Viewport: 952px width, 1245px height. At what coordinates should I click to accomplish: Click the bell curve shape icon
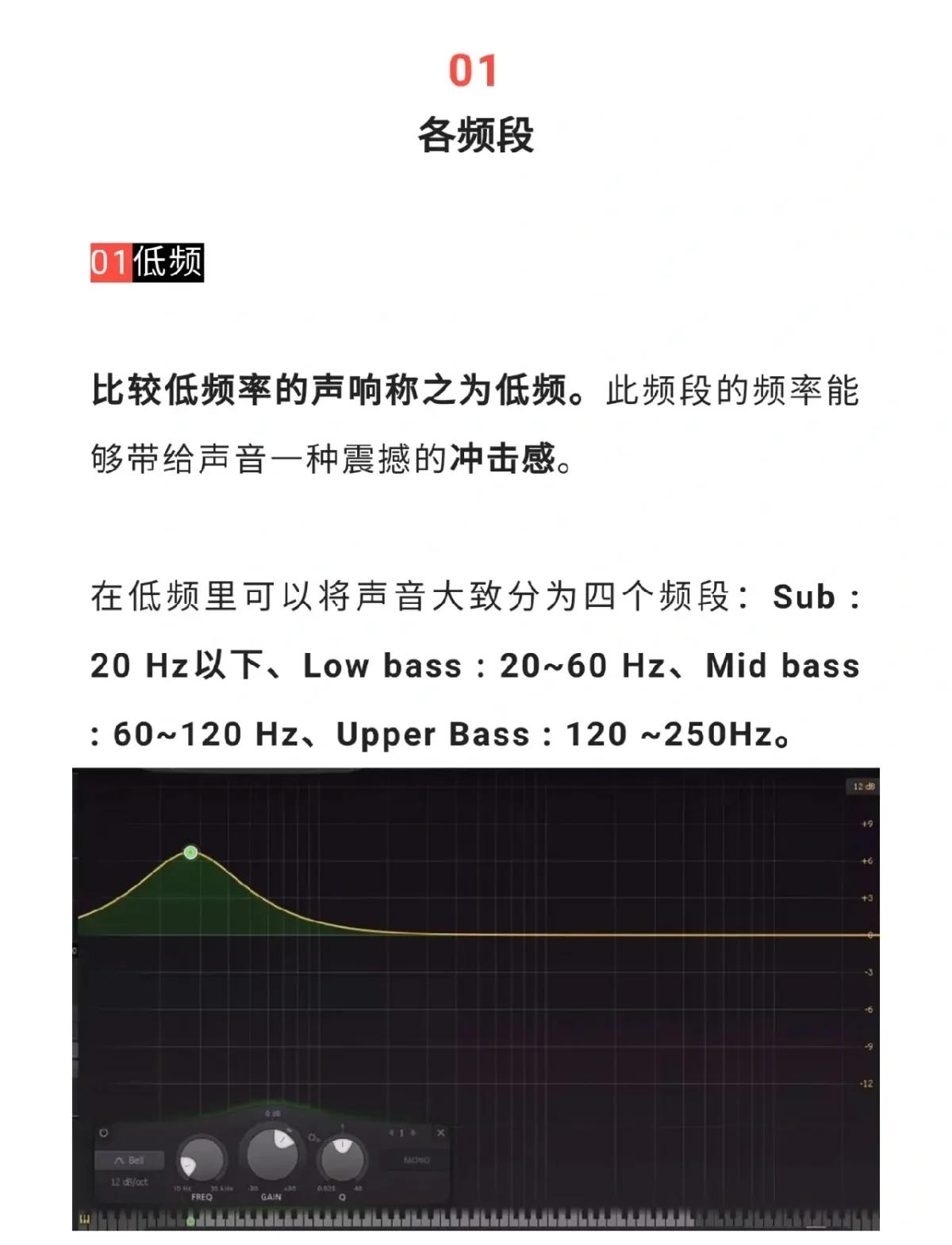(119, 1160)
